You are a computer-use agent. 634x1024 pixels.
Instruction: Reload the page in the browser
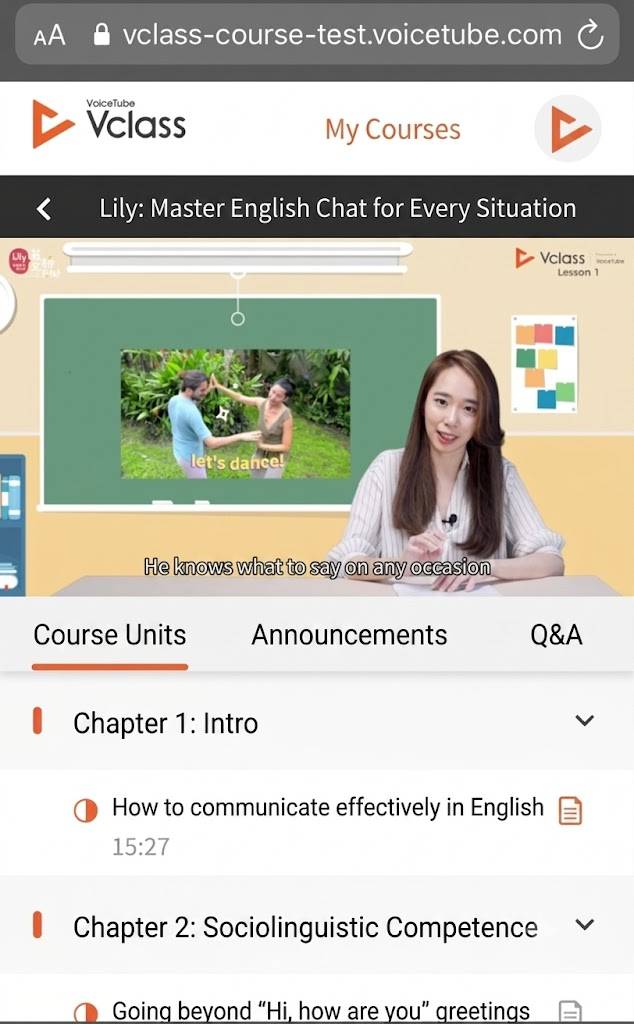590,35
